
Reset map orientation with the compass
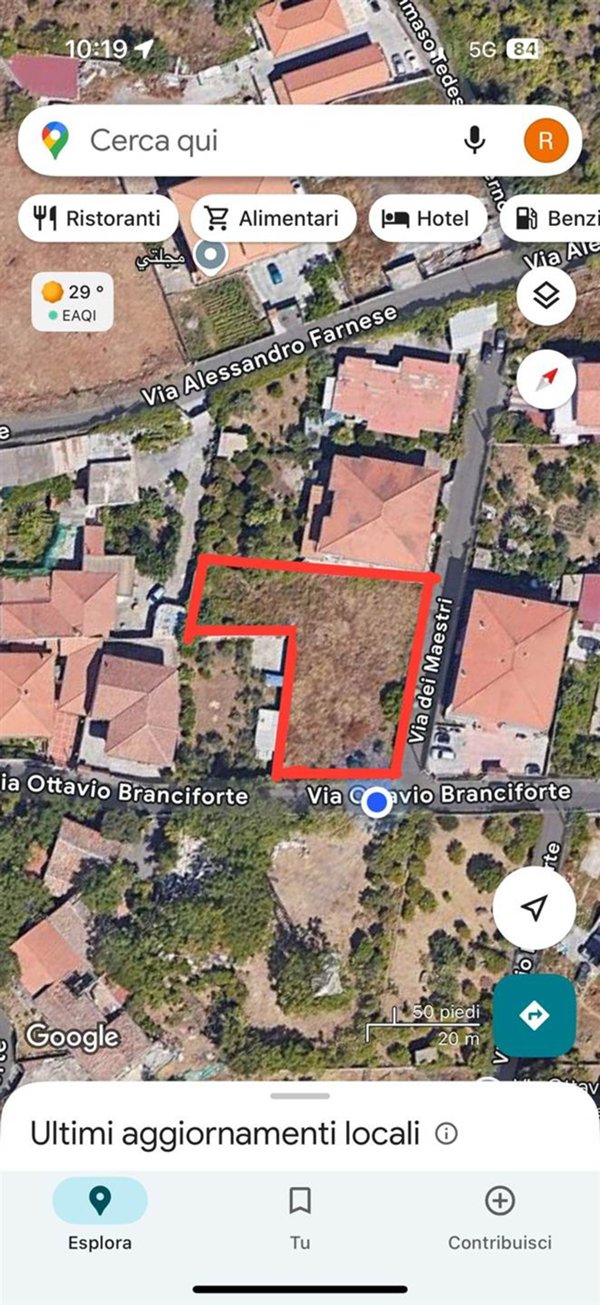[x=546, y=380]
